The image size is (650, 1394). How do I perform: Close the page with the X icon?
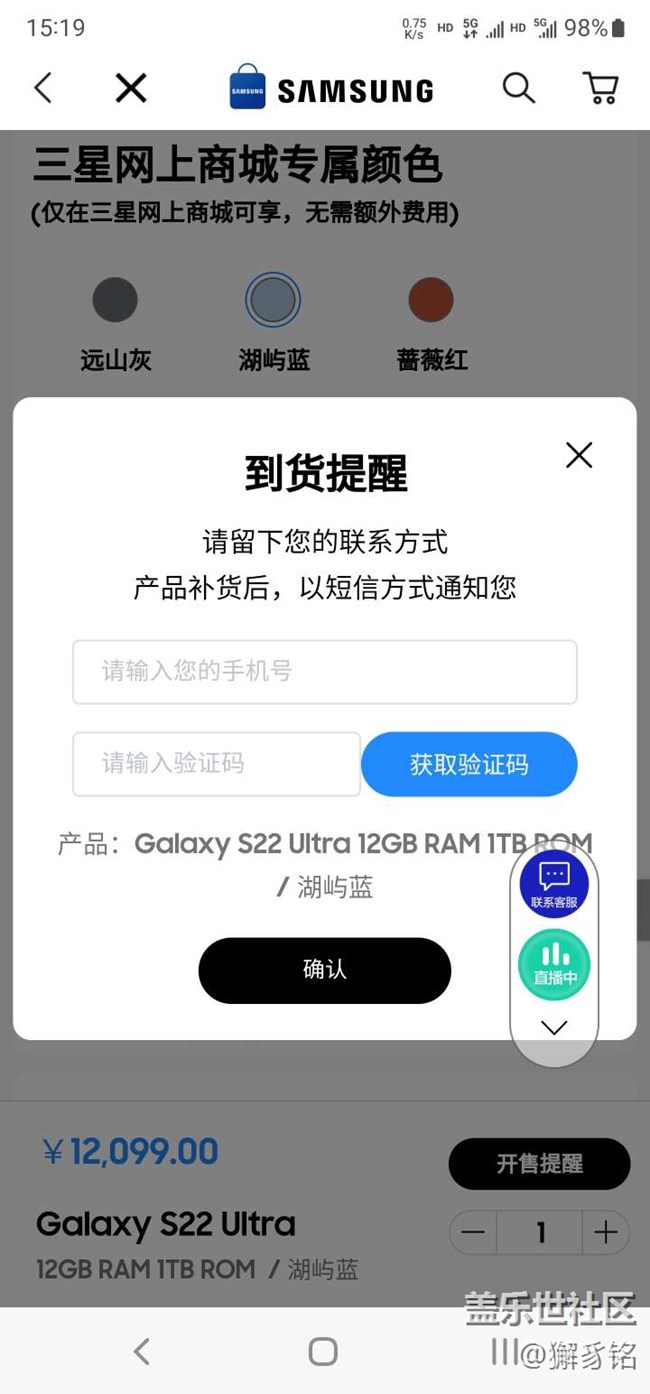(x=131, y=88)
